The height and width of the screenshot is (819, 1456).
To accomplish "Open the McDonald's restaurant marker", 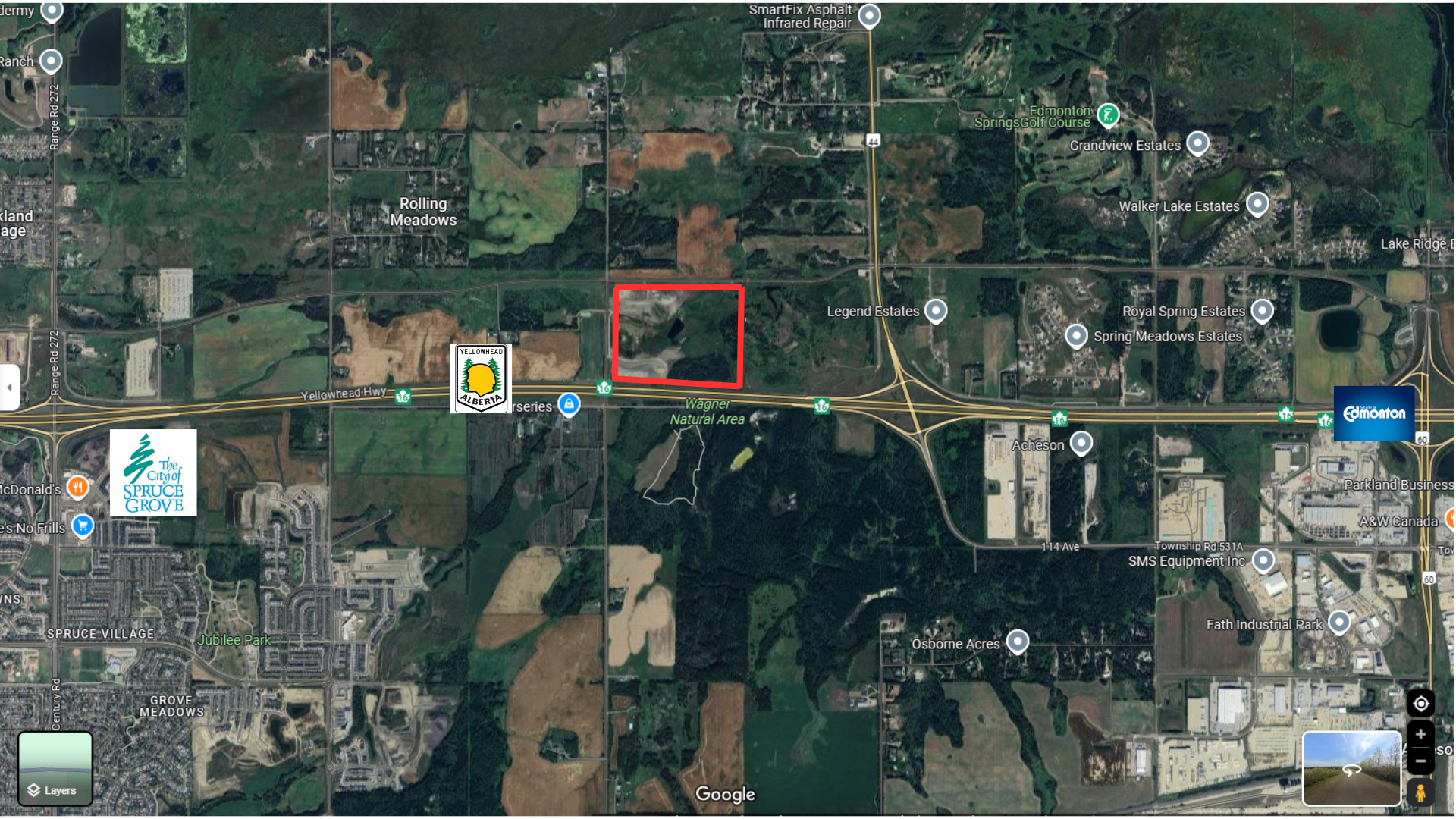I will pyautogui.click(x=77, y=487).
